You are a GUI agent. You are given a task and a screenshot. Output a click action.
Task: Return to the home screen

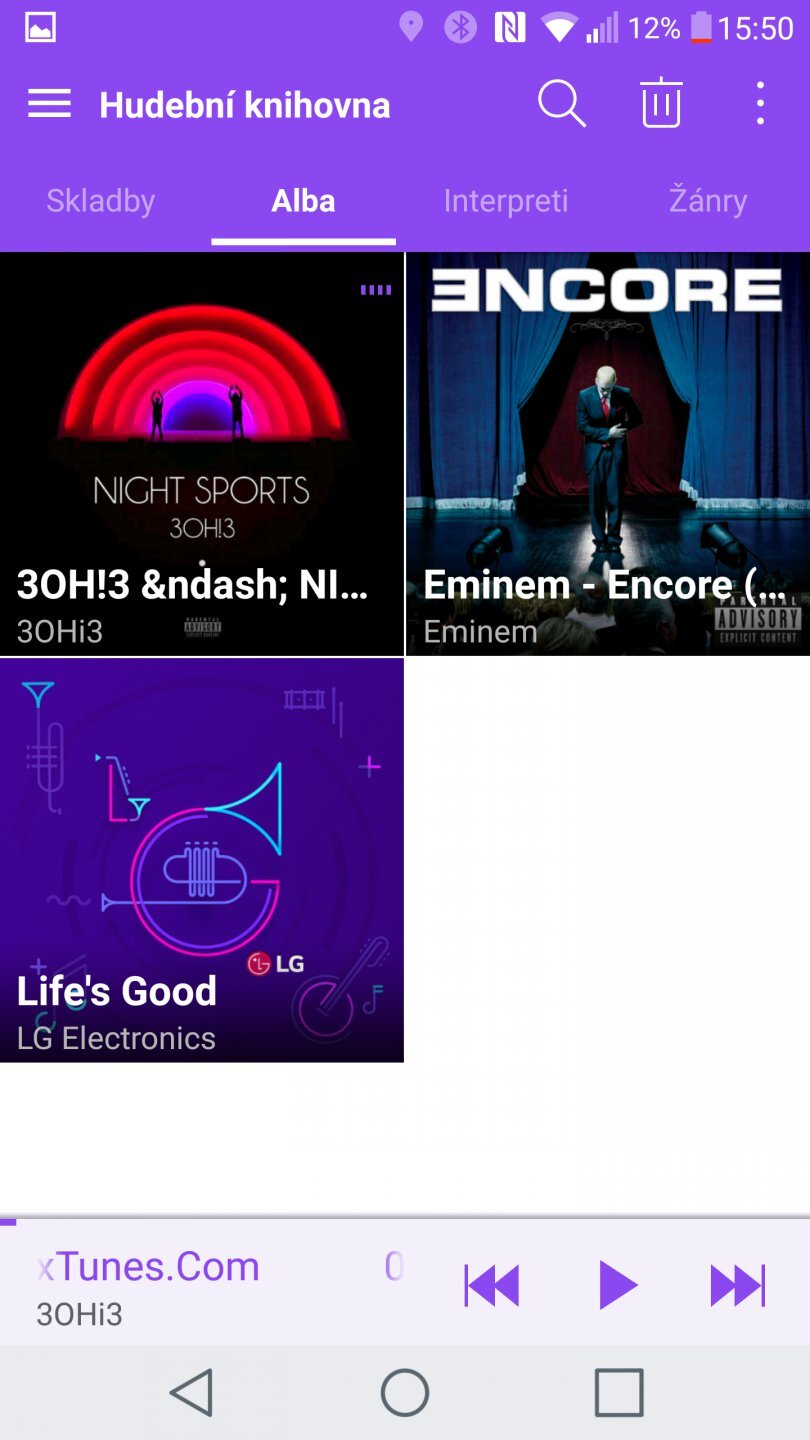click(405, 1392)
